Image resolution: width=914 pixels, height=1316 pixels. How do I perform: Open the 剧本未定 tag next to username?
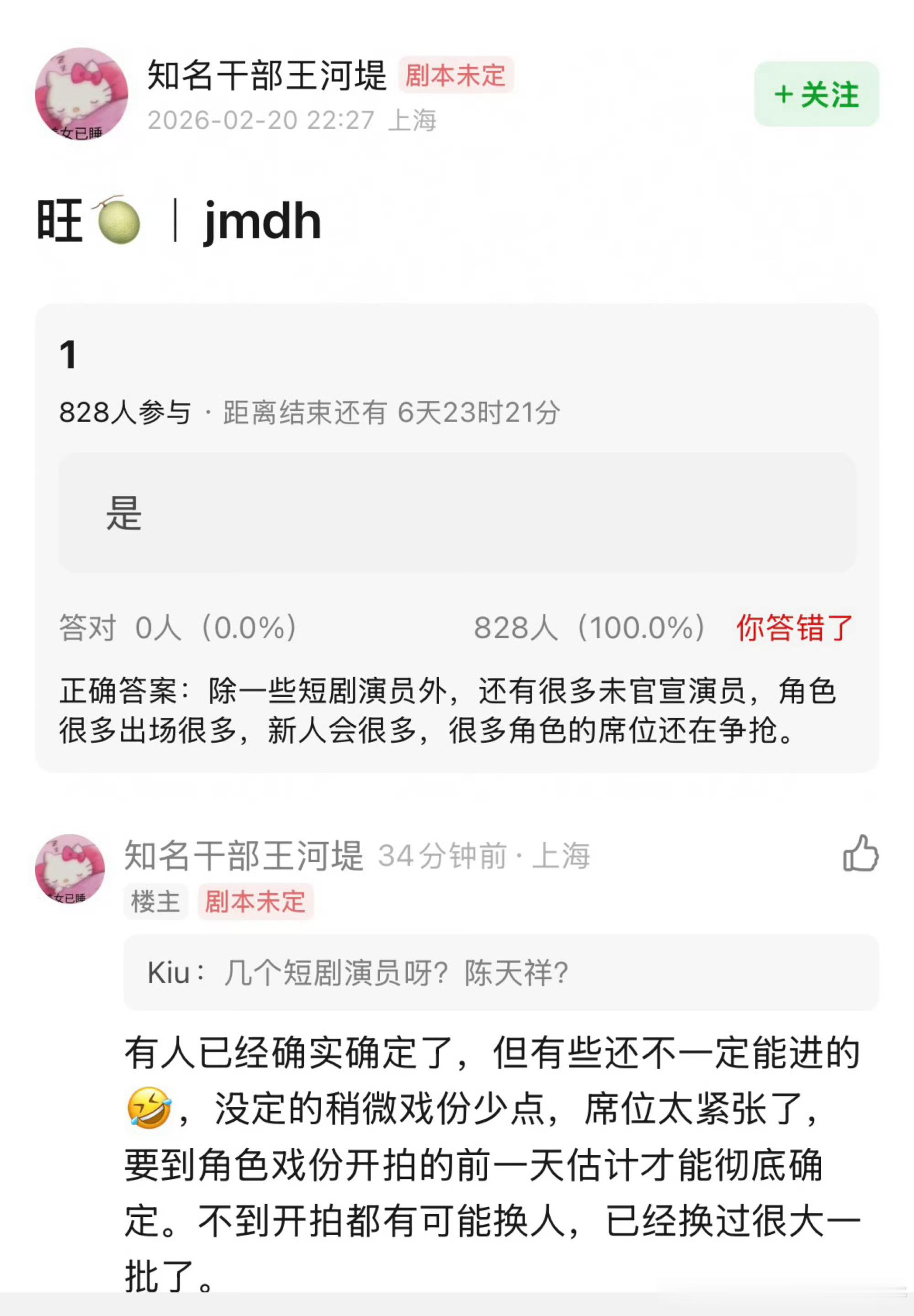455,77
